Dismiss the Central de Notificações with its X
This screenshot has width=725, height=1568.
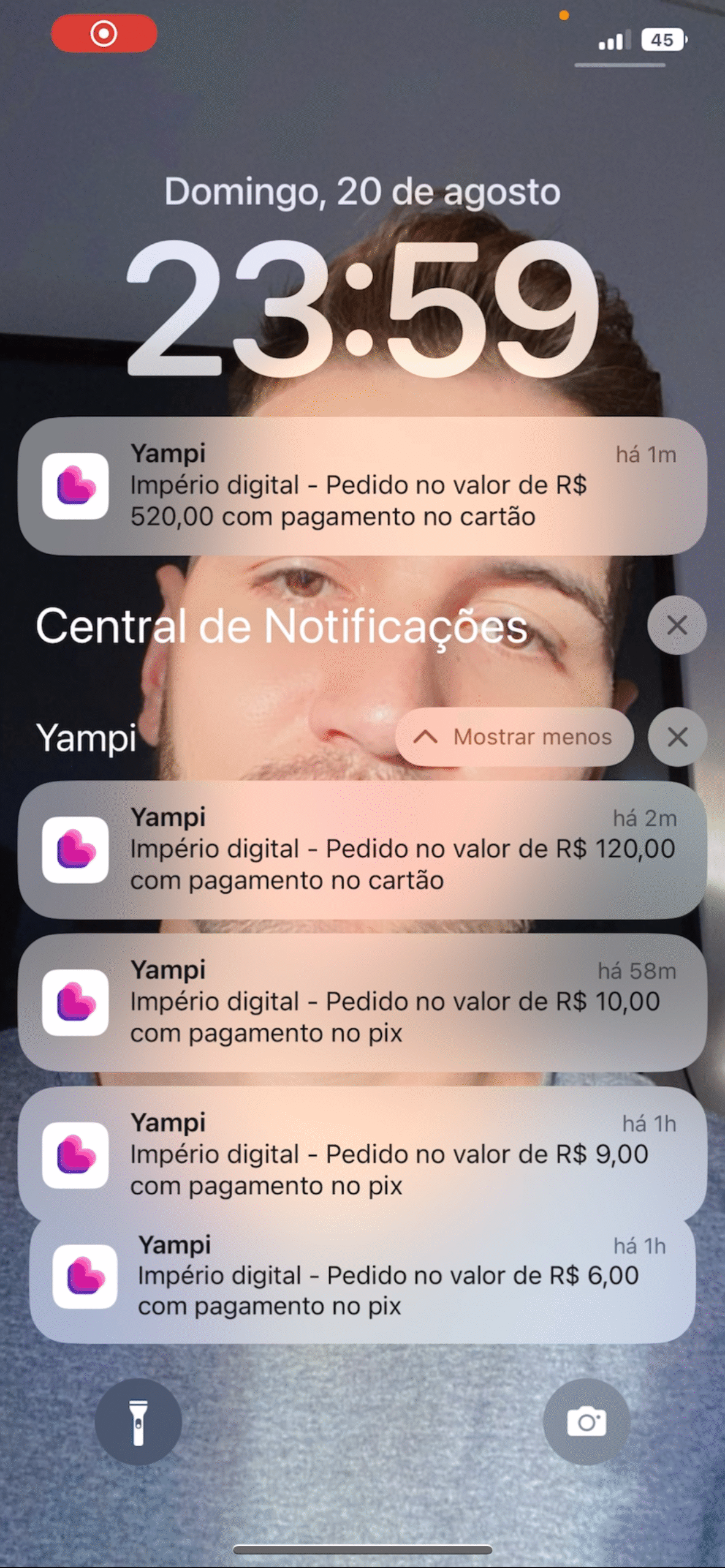[x=677, y=625]
